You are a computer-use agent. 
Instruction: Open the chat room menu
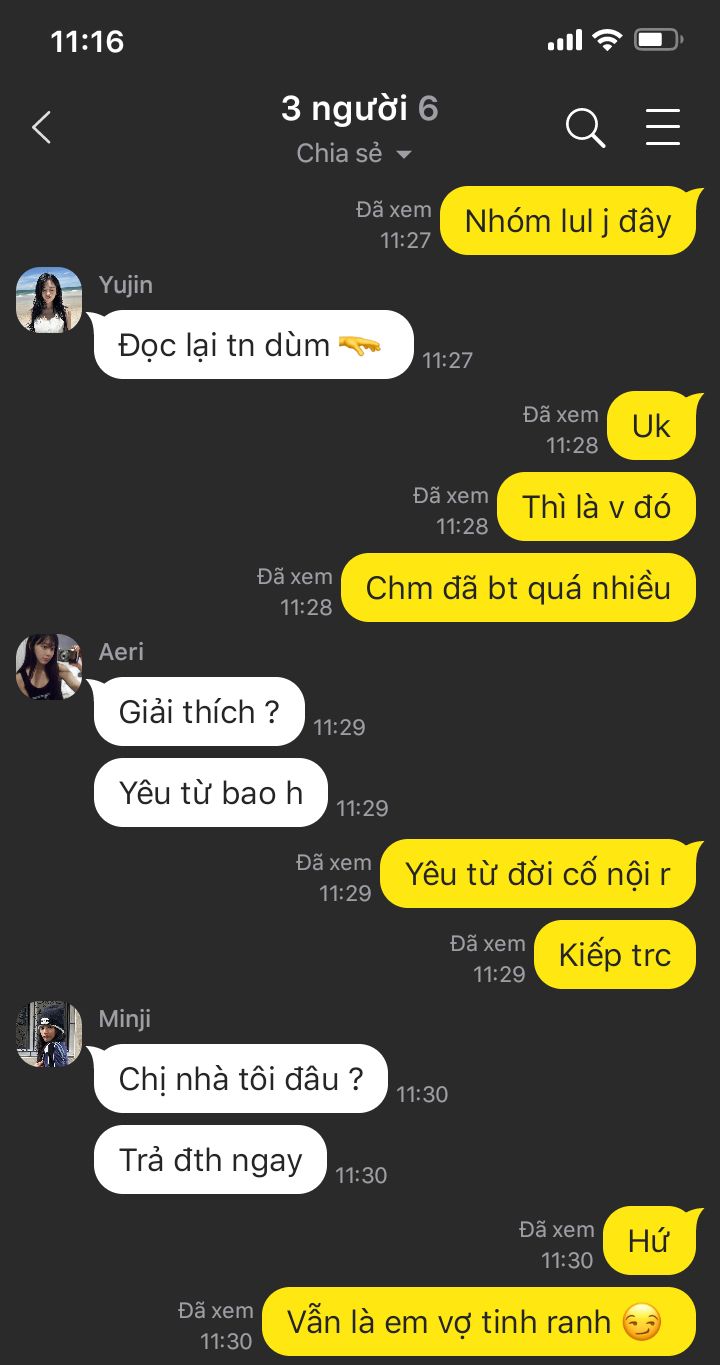662,128
